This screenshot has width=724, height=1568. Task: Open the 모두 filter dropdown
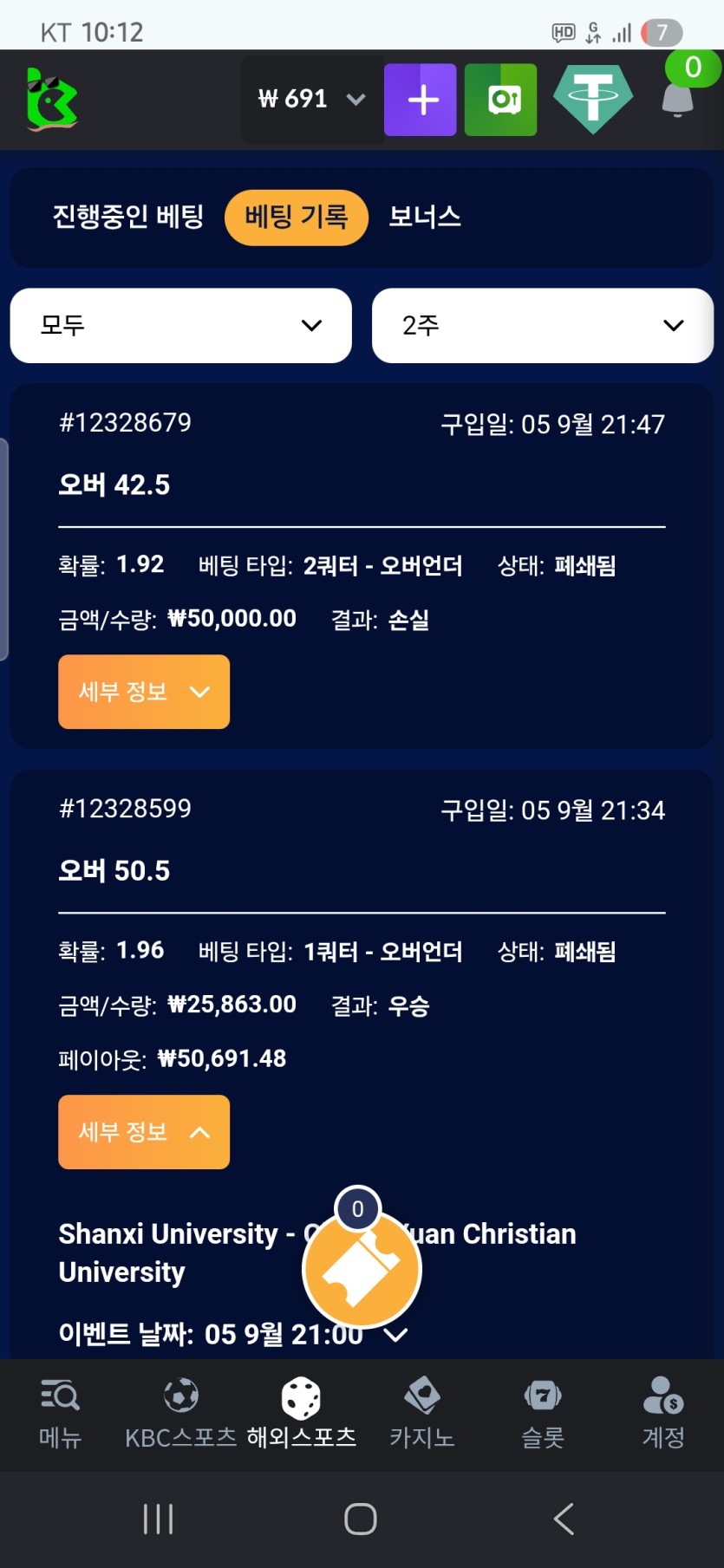[x=180, y=325]
